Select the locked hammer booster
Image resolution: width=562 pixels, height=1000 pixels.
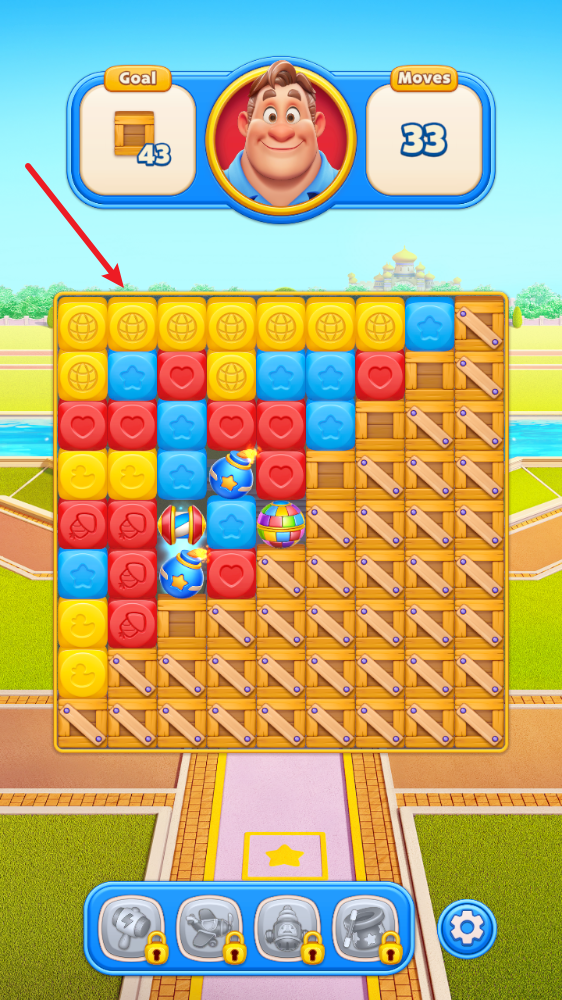tap(132, 928)
